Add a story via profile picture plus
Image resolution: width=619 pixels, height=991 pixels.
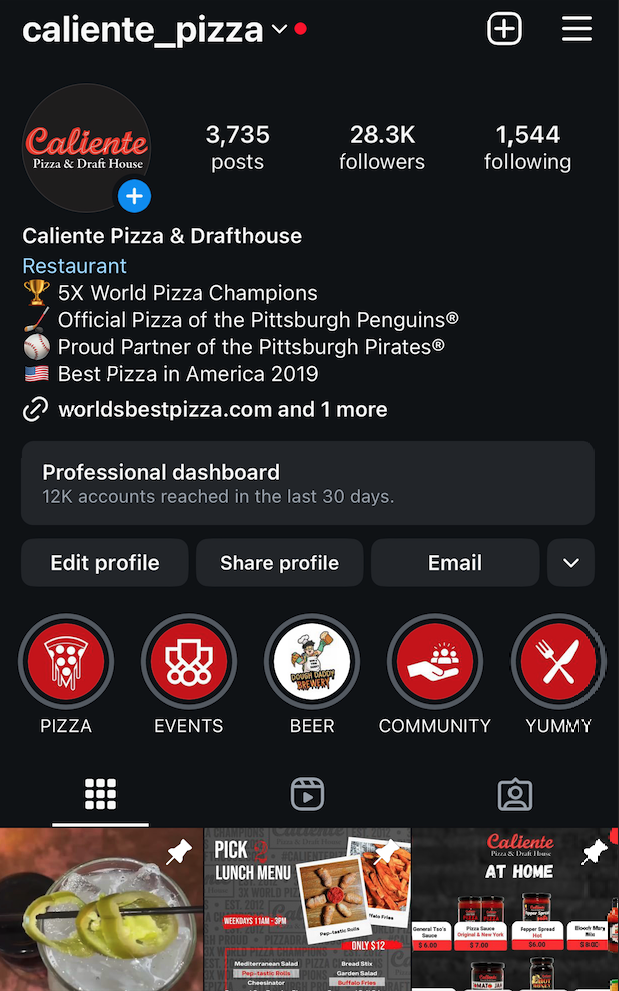tap(134, 196)
